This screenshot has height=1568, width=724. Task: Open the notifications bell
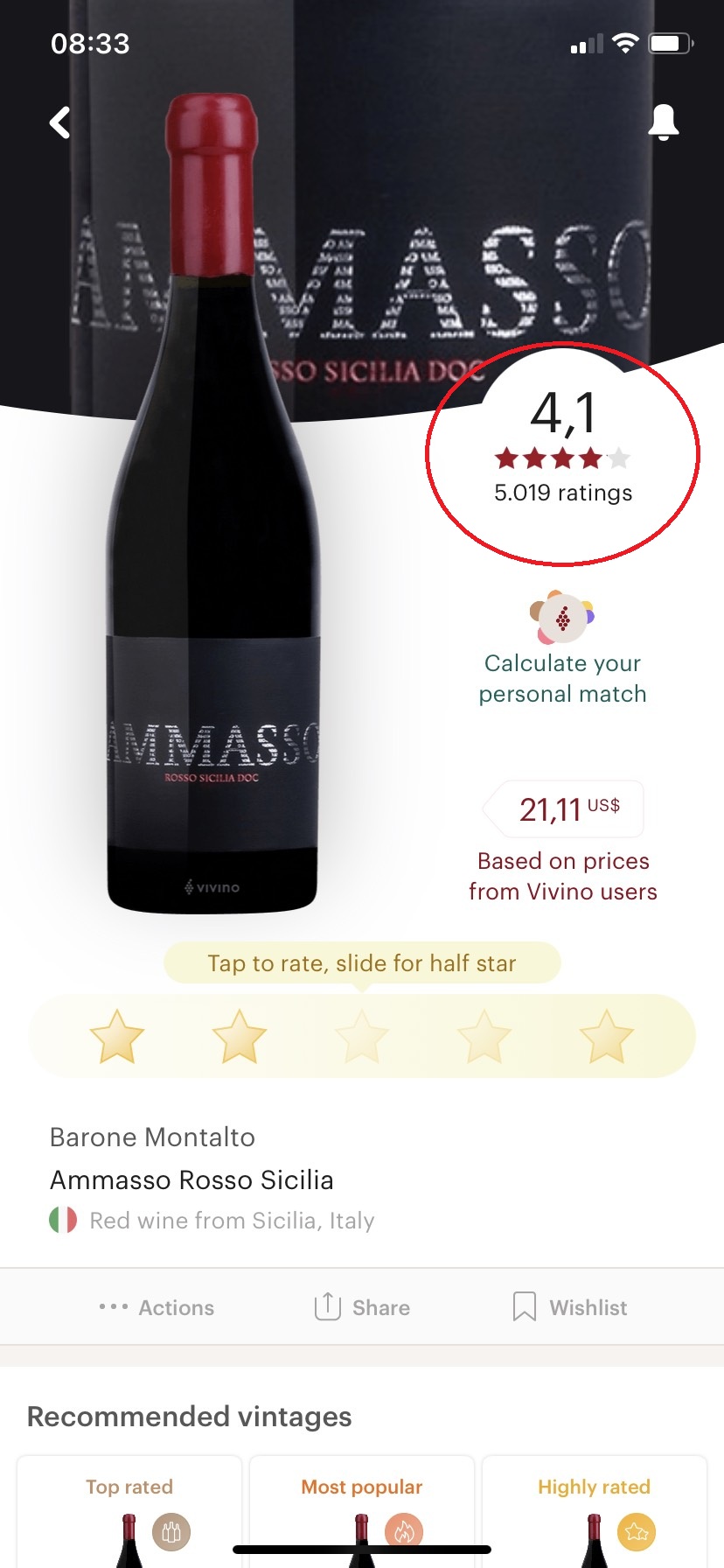click(663, 122)
